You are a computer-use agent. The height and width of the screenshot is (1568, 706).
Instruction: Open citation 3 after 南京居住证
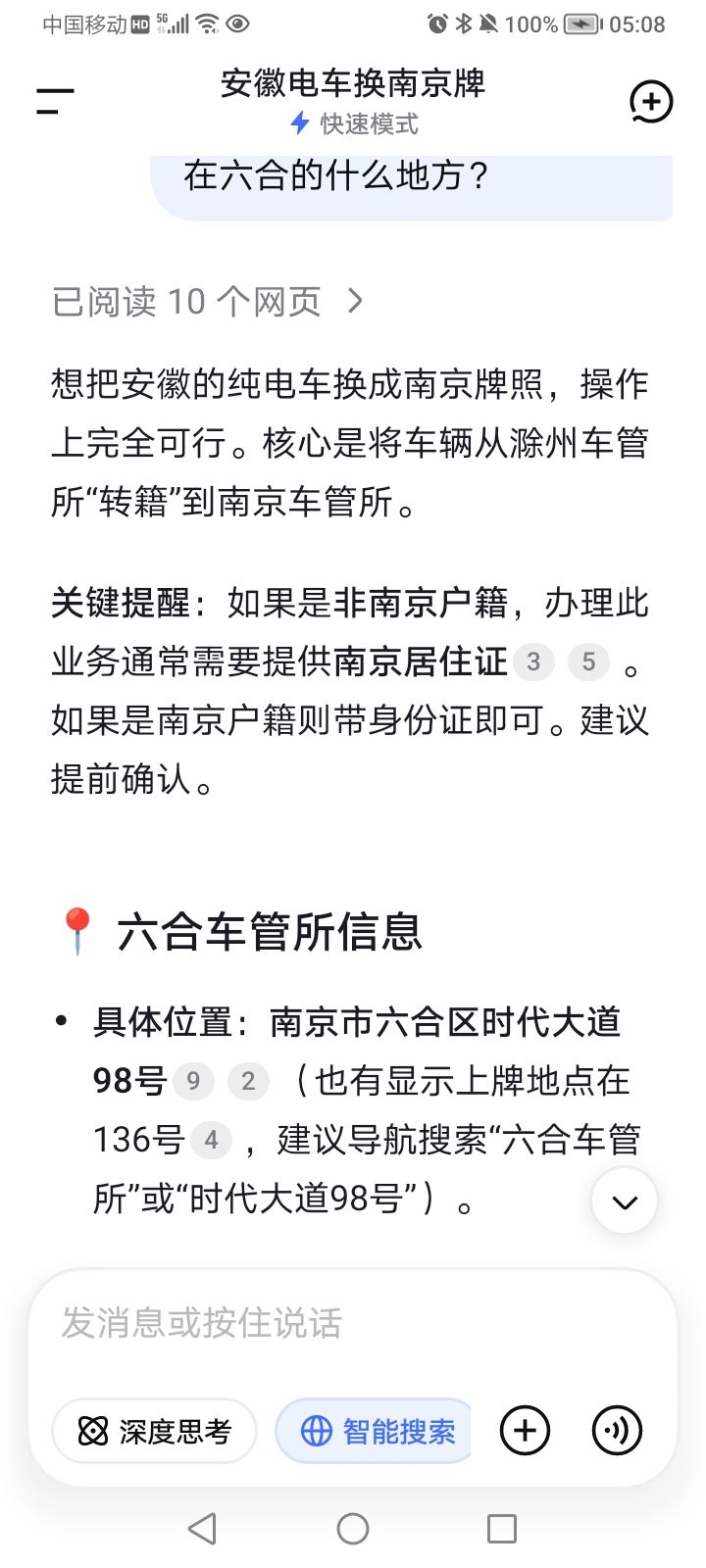coord(533,662)
